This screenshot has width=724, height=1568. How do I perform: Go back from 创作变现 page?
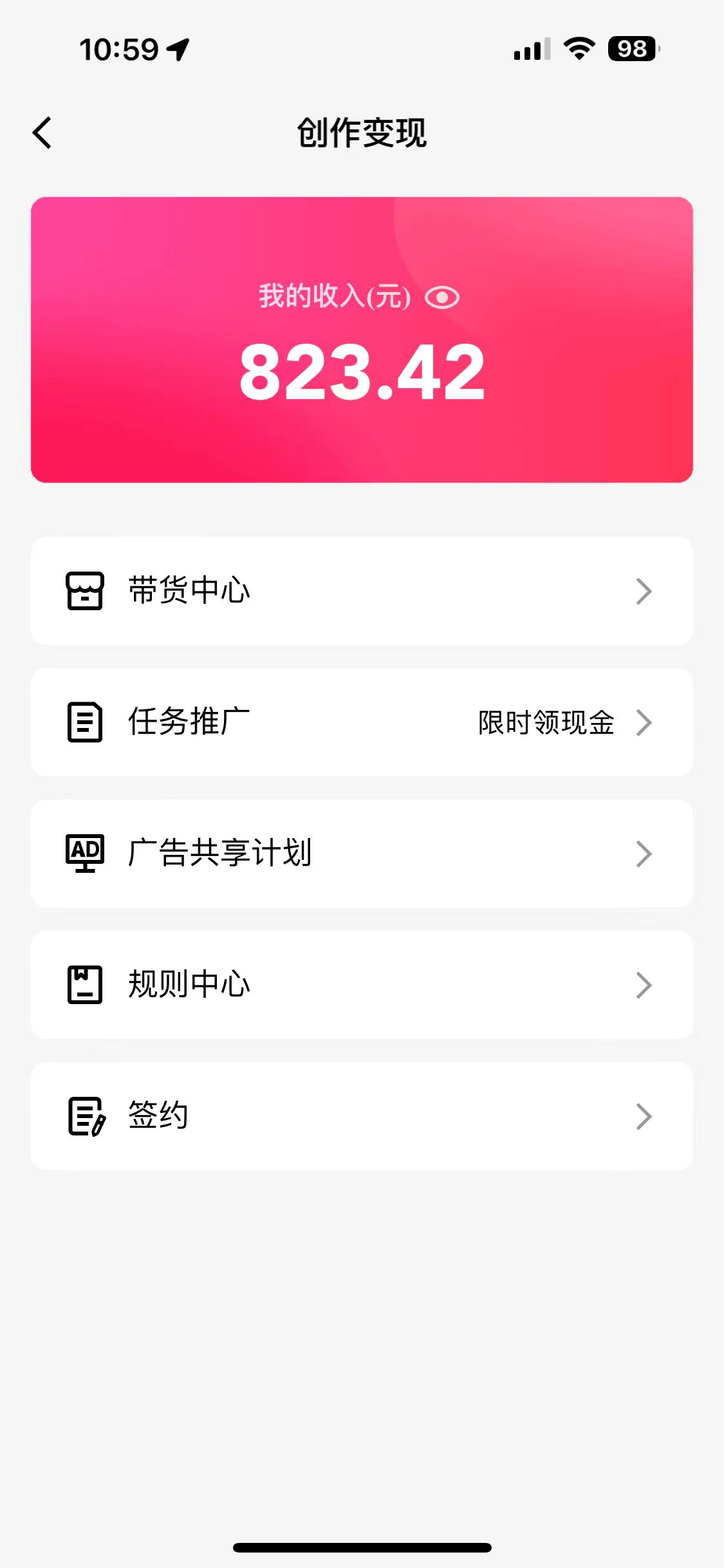point(42,133)
